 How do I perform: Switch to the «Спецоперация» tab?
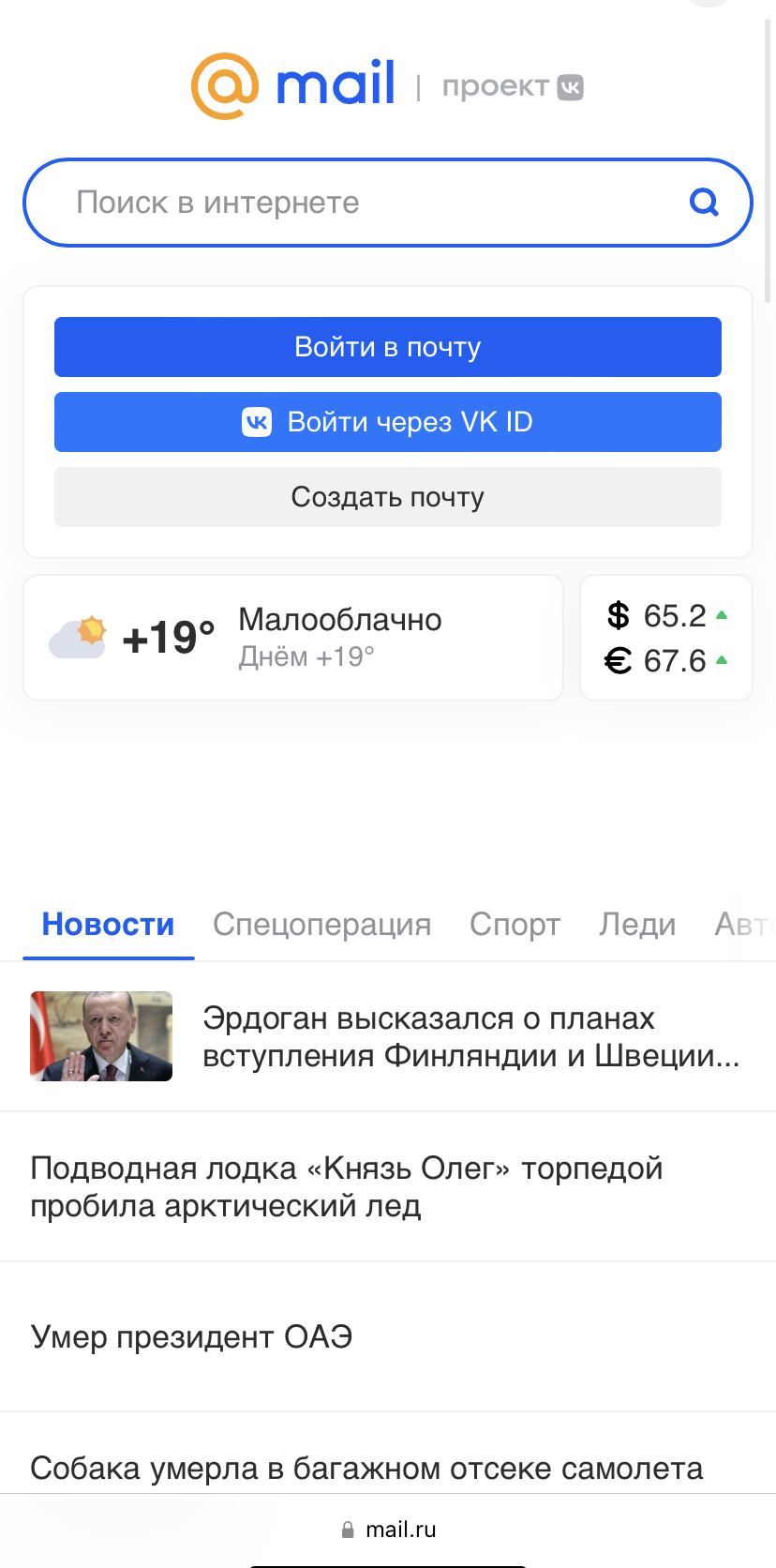tap(321, 925)
